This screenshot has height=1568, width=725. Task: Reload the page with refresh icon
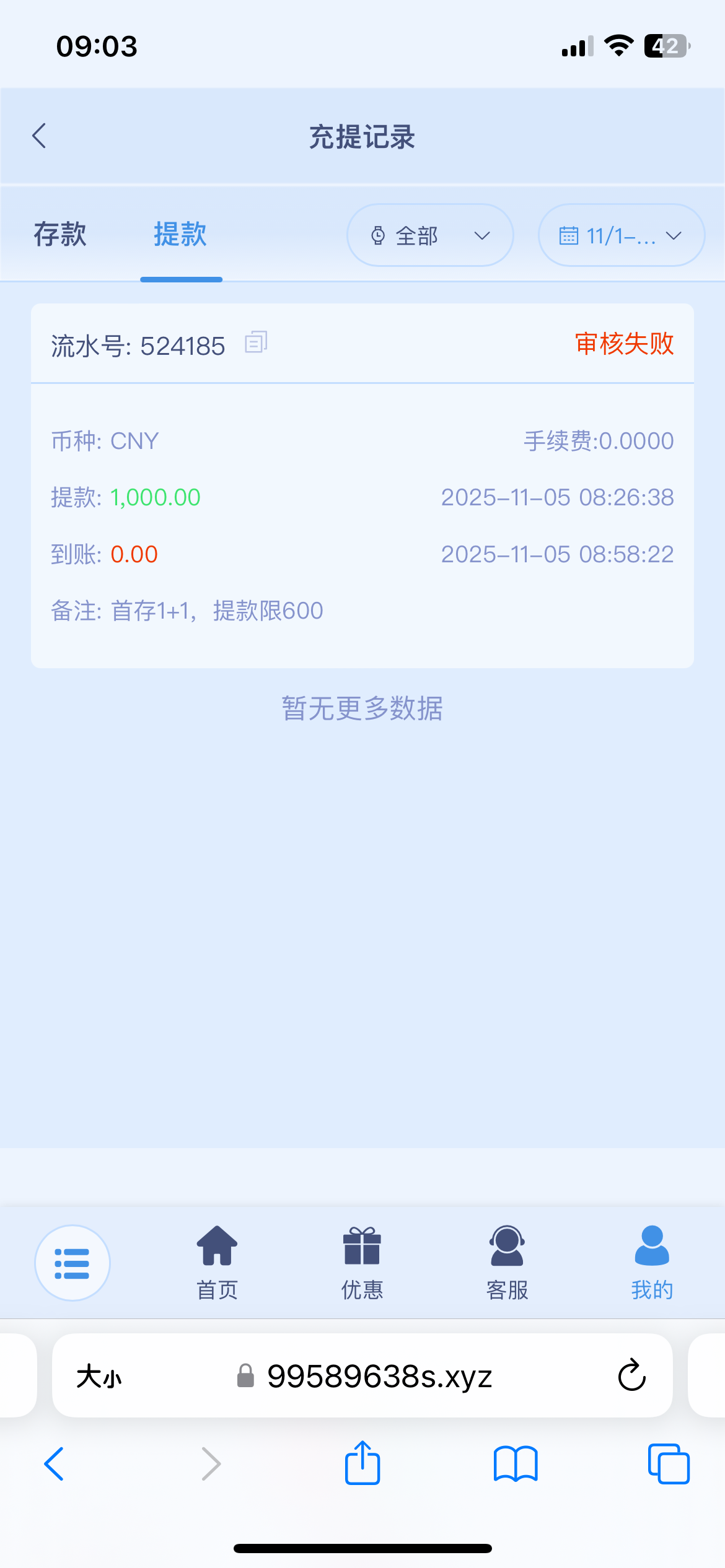point(631,1377)
